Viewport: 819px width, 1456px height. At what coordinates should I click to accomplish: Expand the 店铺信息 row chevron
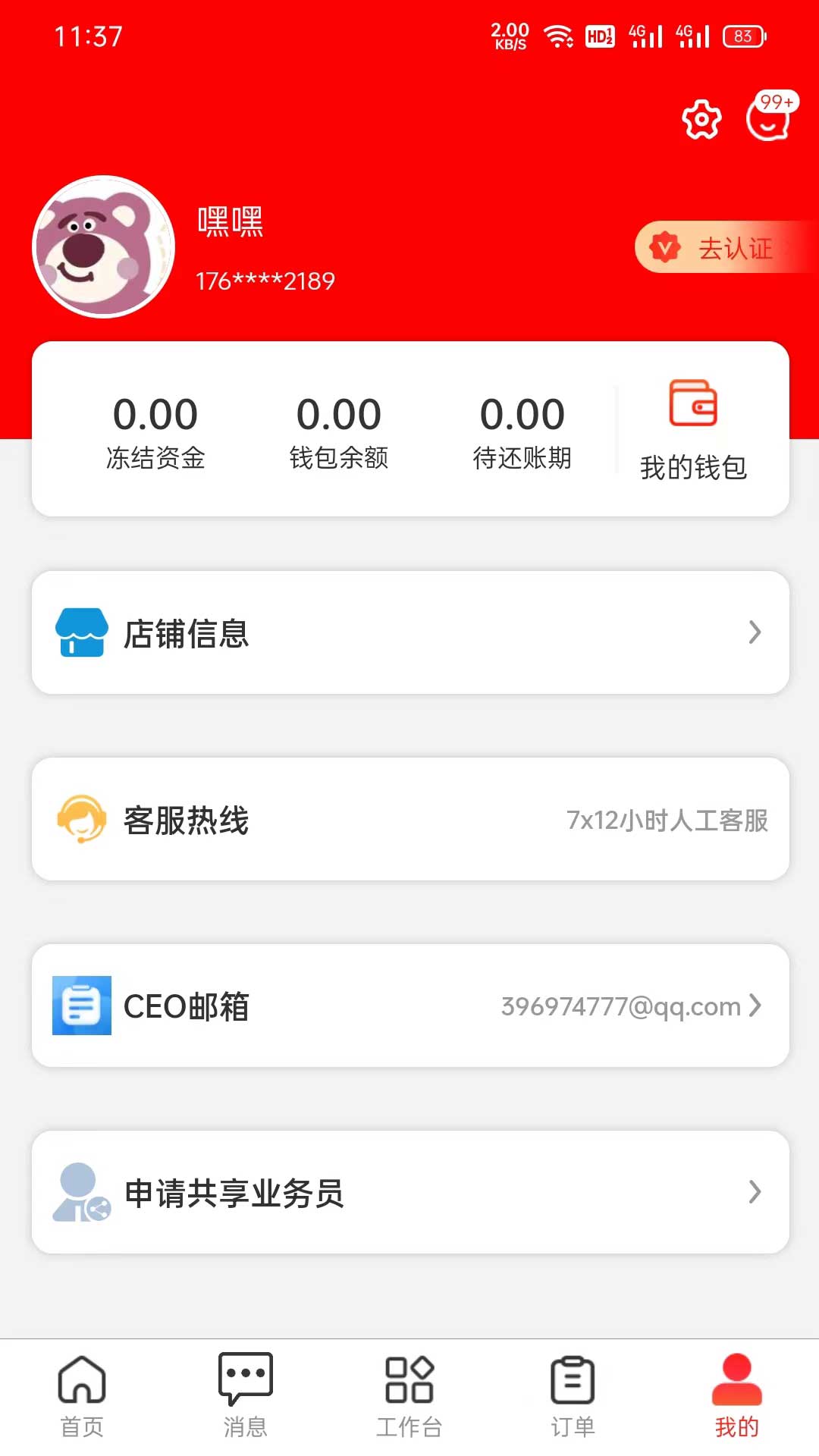point(754,632)
